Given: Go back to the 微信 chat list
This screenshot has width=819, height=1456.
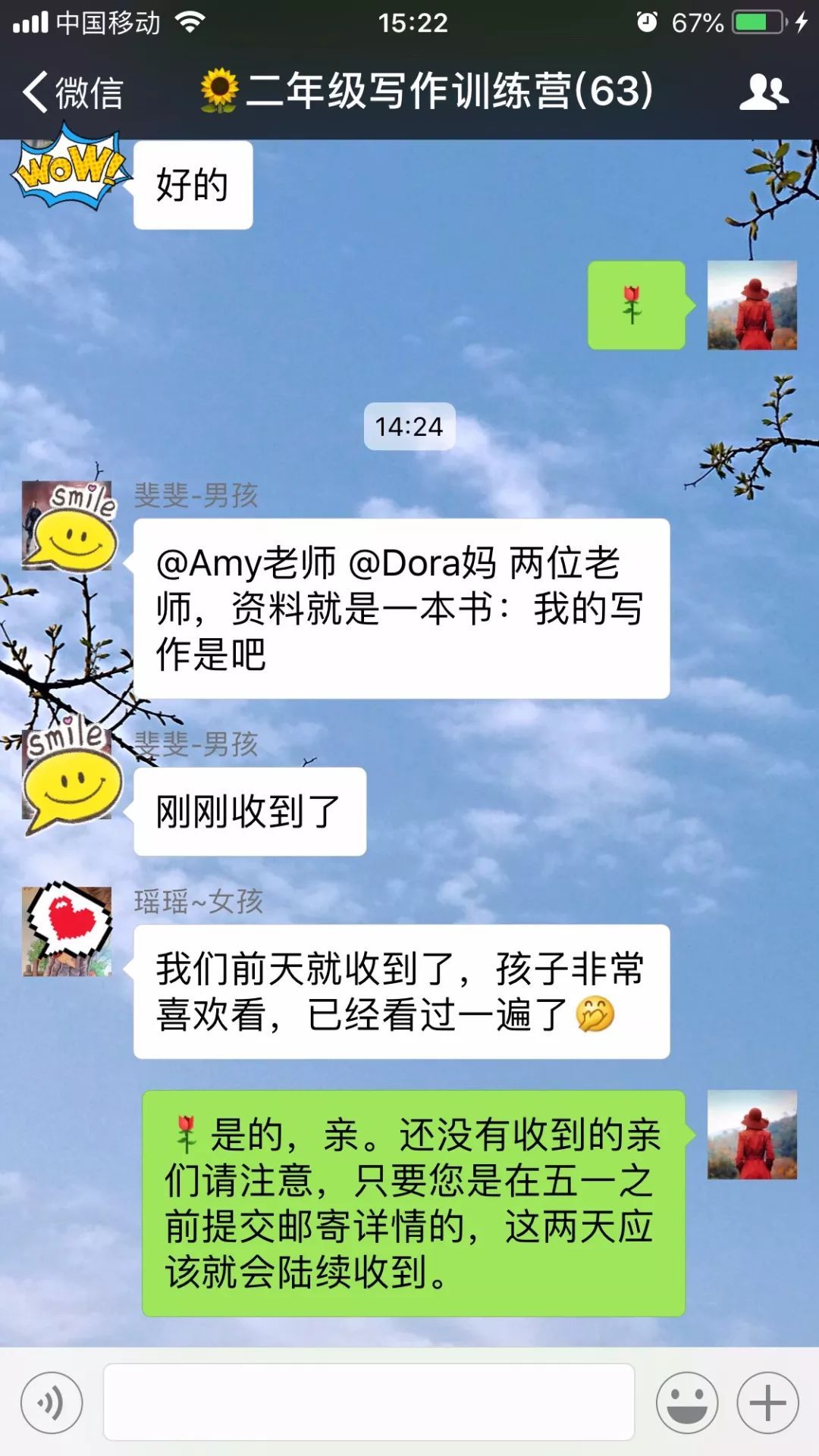Looking at the screenshot, I should coord(72,92).
